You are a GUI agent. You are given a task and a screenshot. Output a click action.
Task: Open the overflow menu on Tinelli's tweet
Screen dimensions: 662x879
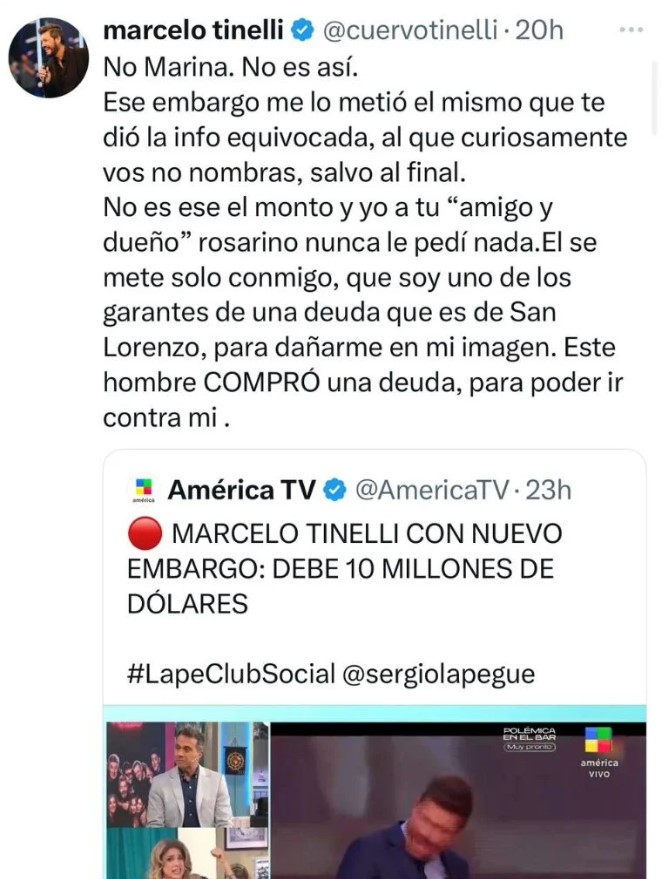pos(632,30)
